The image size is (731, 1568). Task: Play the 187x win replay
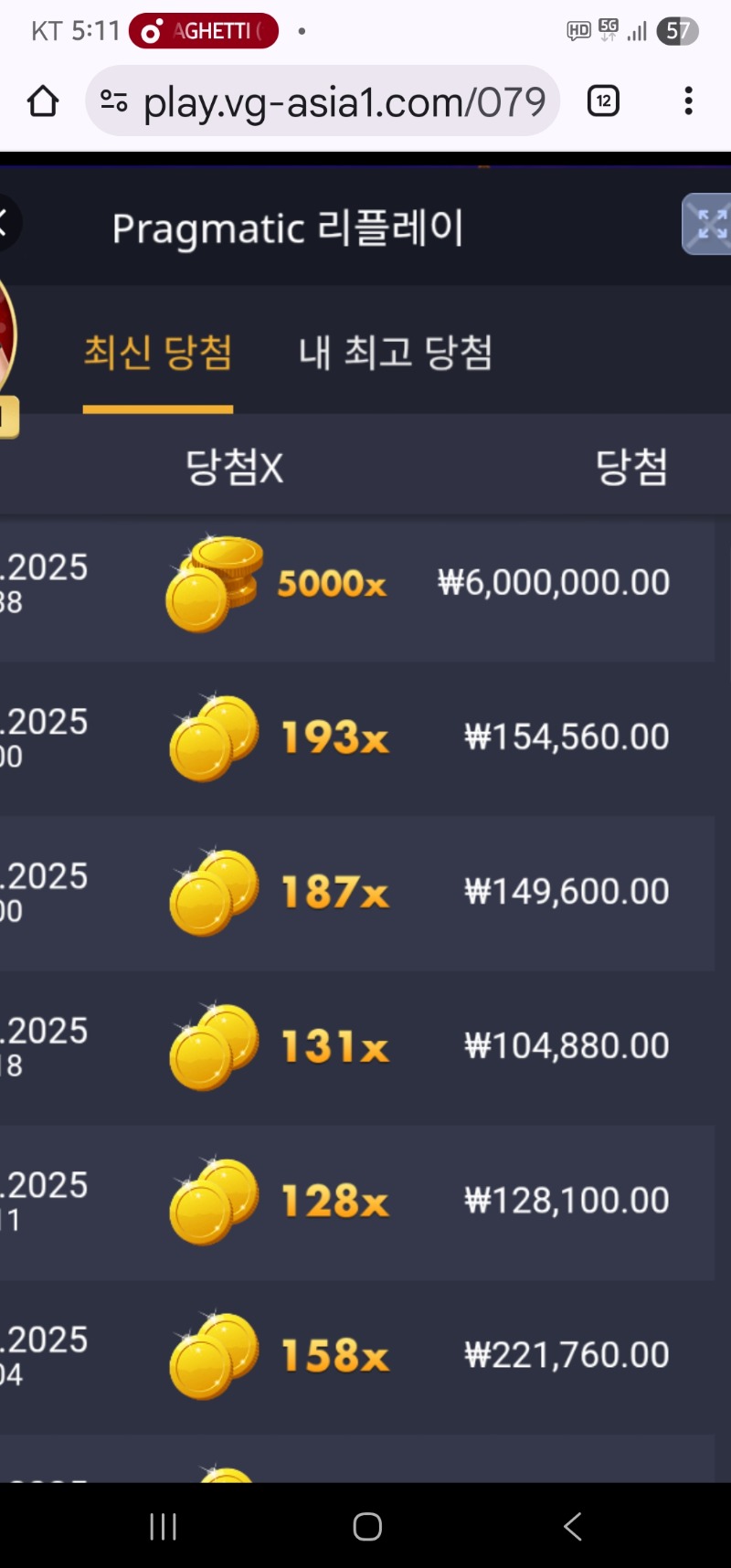[x=365, y=893]
